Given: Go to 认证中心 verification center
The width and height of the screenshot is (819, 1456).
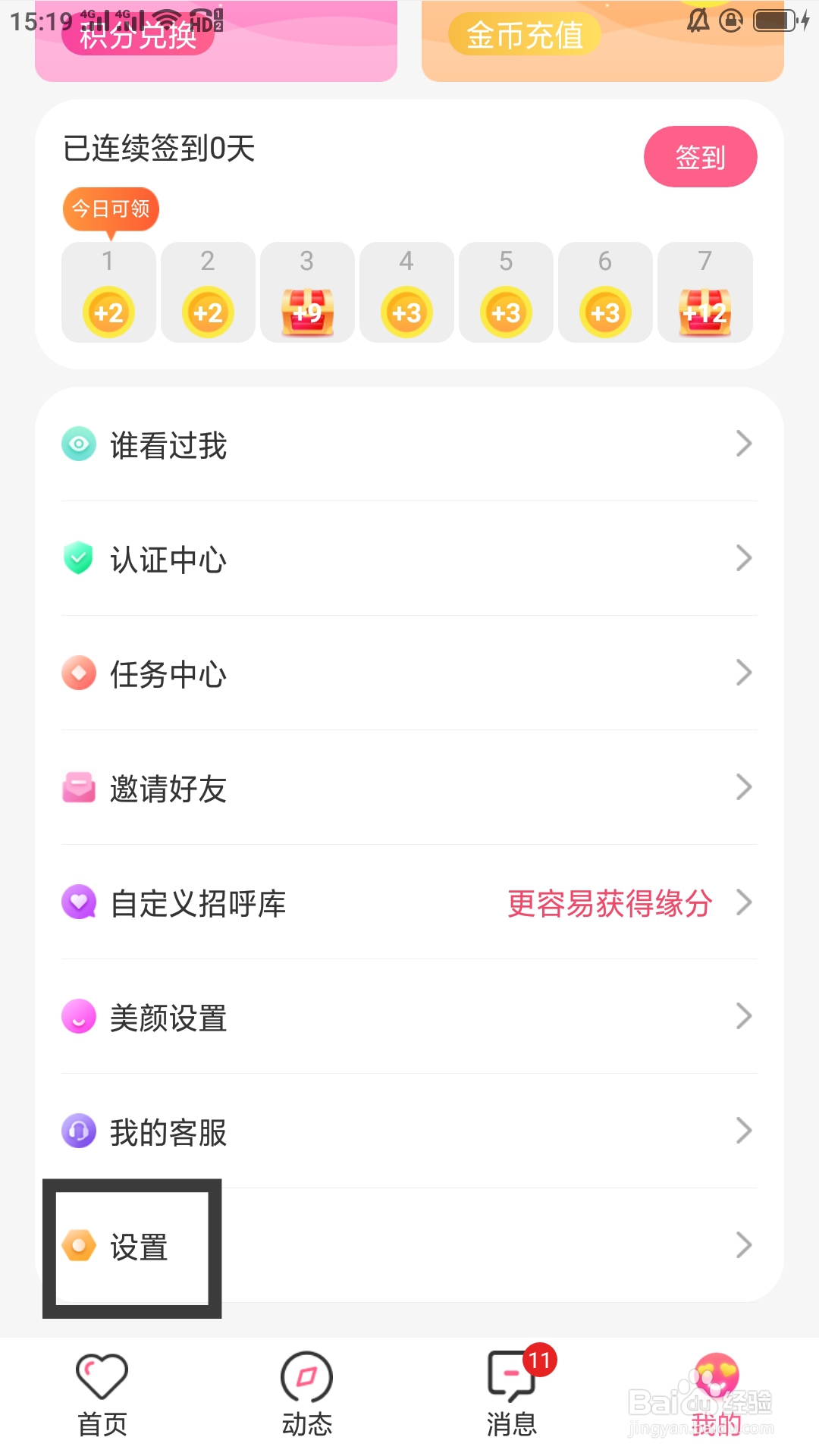Looking at the screenshot, I should (x=409, y=560).
